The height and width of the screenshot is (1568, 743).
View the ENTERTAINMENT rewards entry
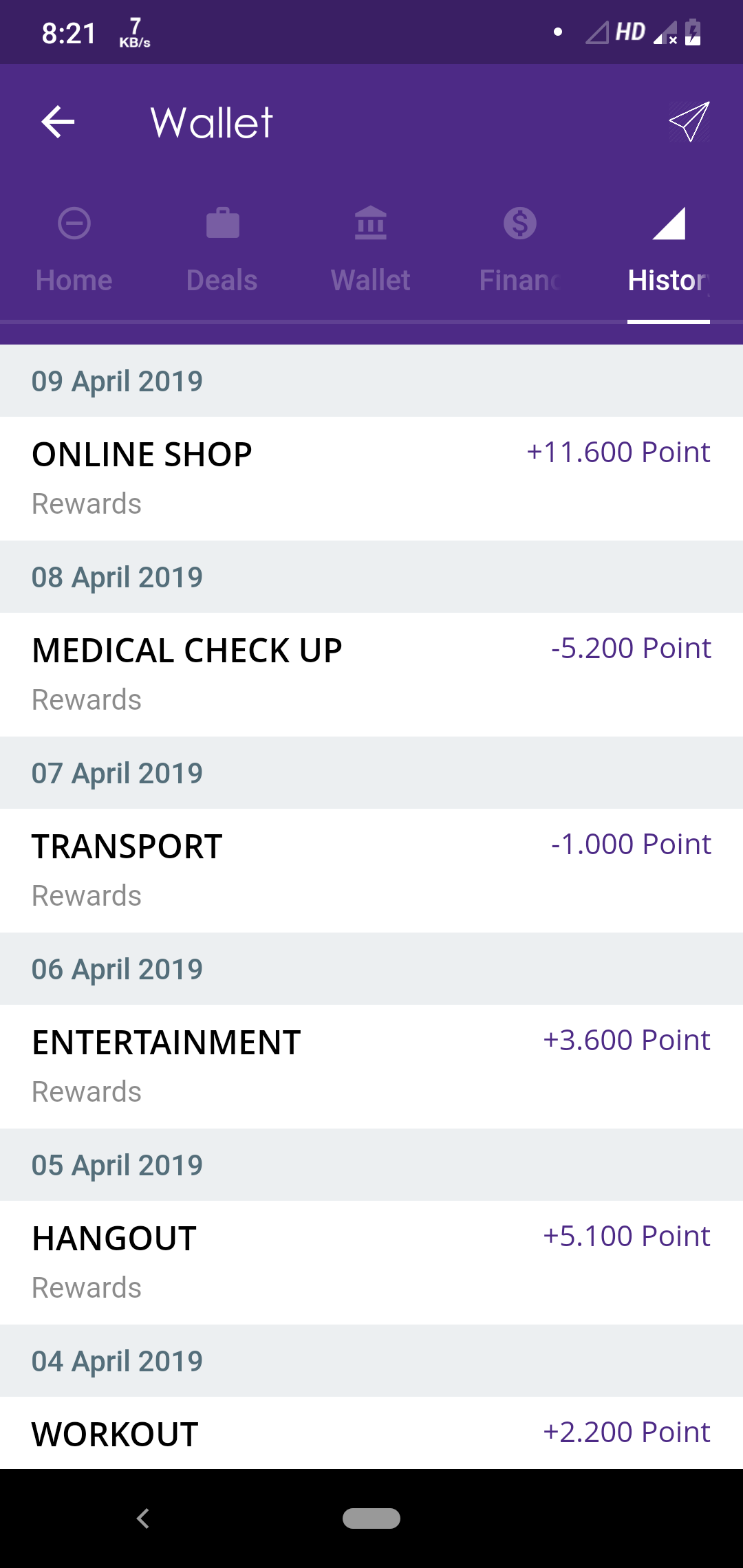click(371, 1066)
